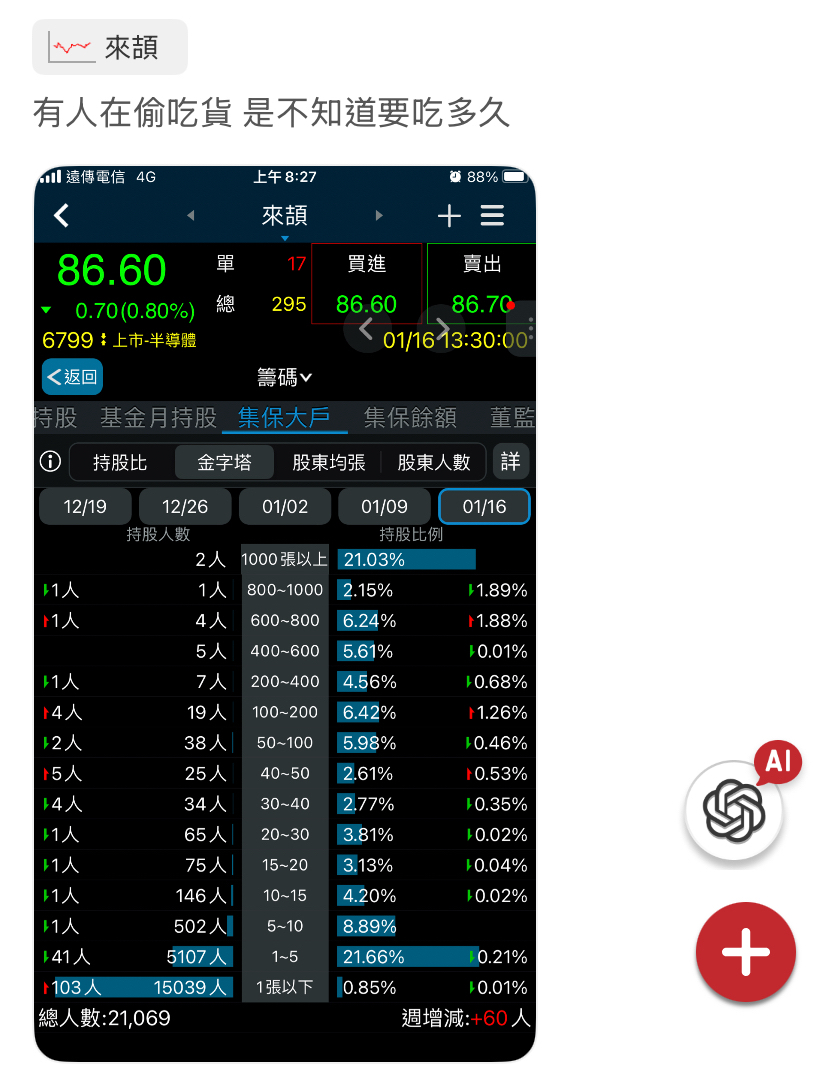Tap the back chevron at top left

(x=62, y=215)
